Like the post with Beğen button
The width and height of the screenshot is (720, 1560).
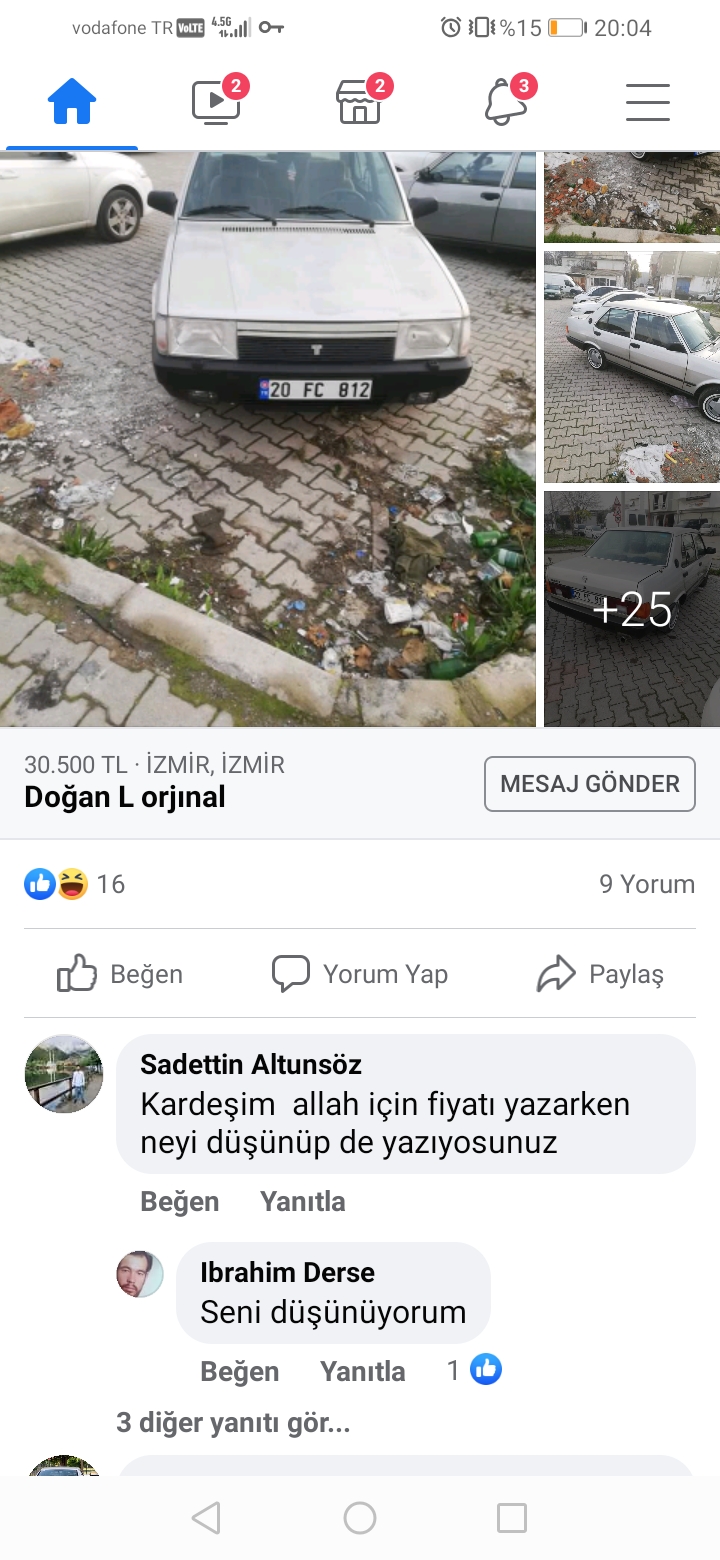(x=120, y=974)
